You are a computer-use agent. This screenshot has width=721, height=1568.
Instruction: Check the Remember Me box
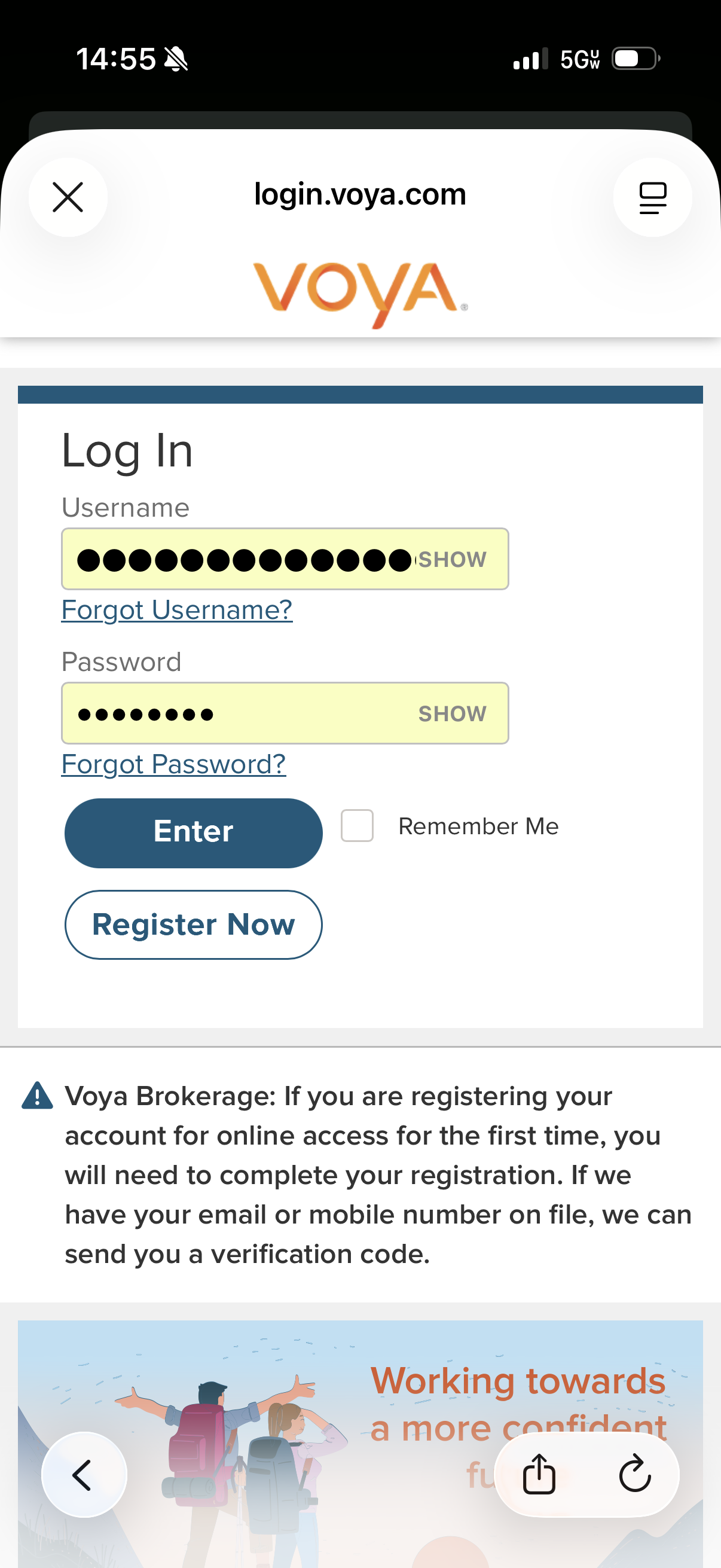[x=357, y=825]
